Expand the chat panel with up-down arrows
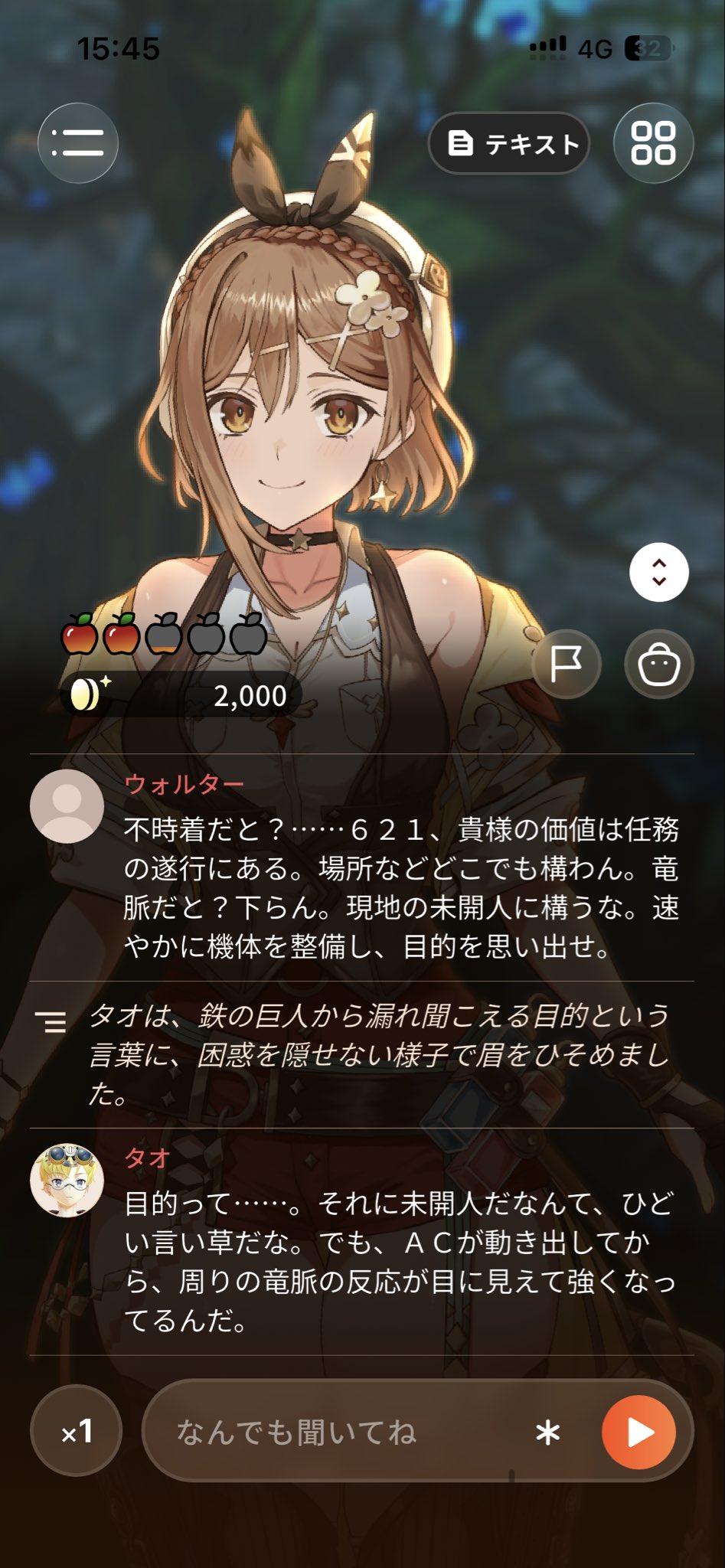 pyautogui.click(x=659, y=572)
